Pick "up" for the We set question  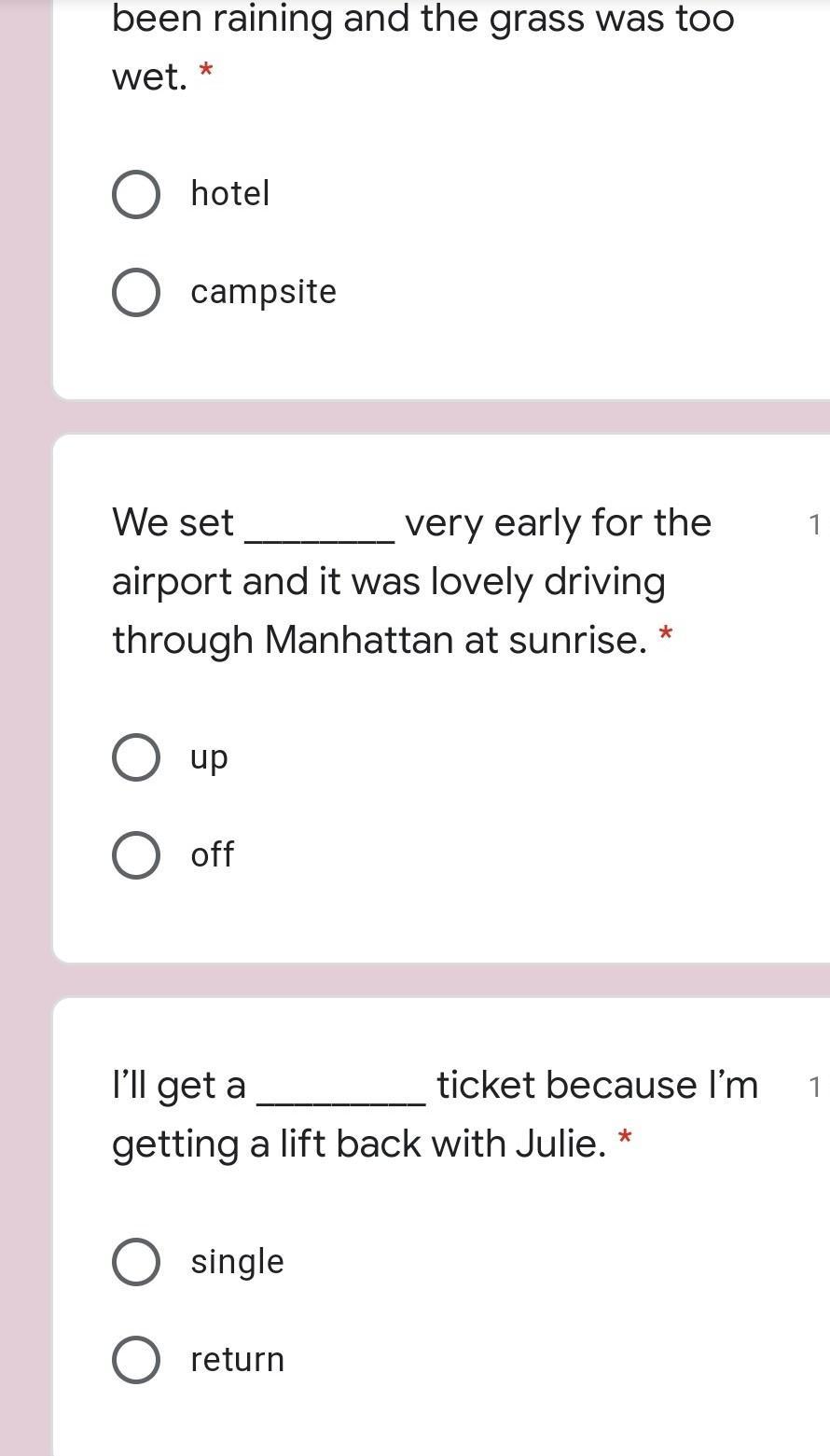pos(136,757)
